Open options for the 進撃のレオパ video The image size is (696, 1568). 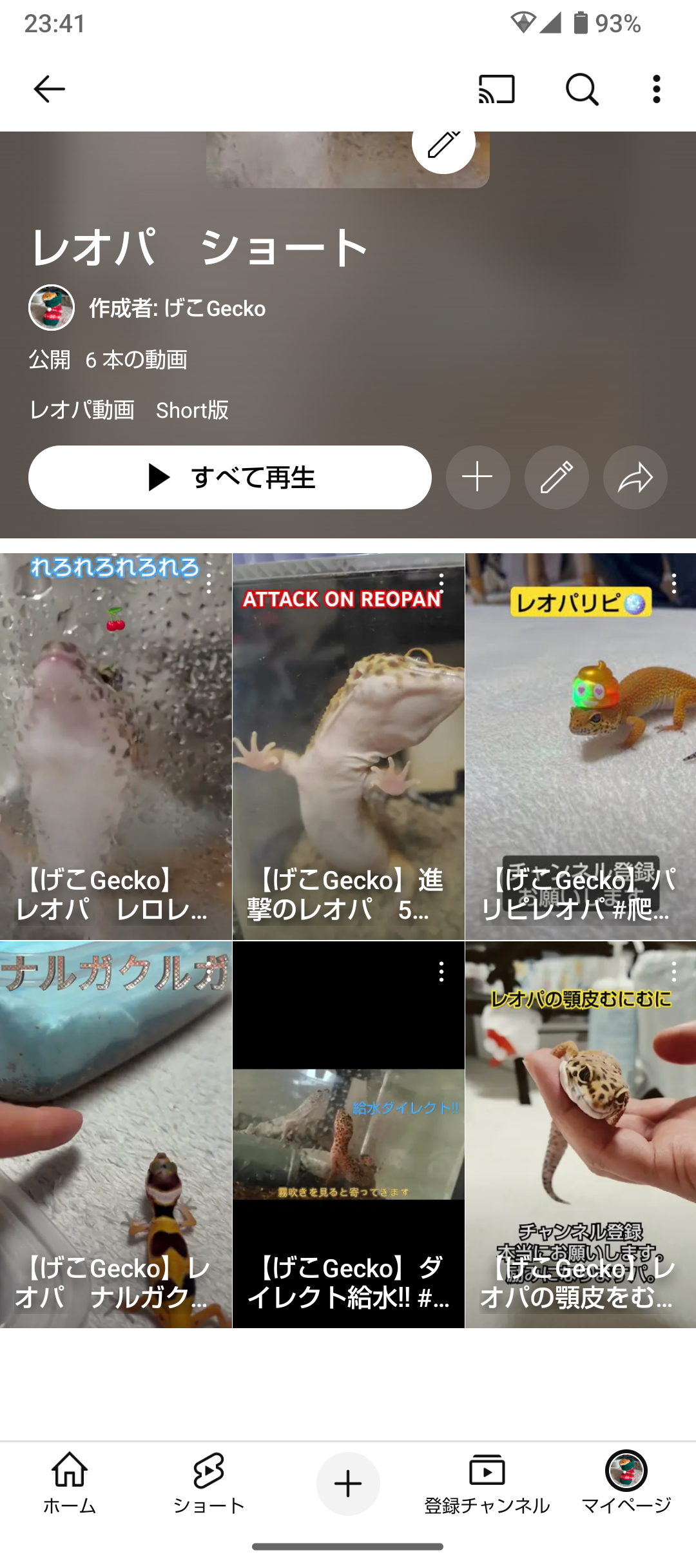pos(441,583)
